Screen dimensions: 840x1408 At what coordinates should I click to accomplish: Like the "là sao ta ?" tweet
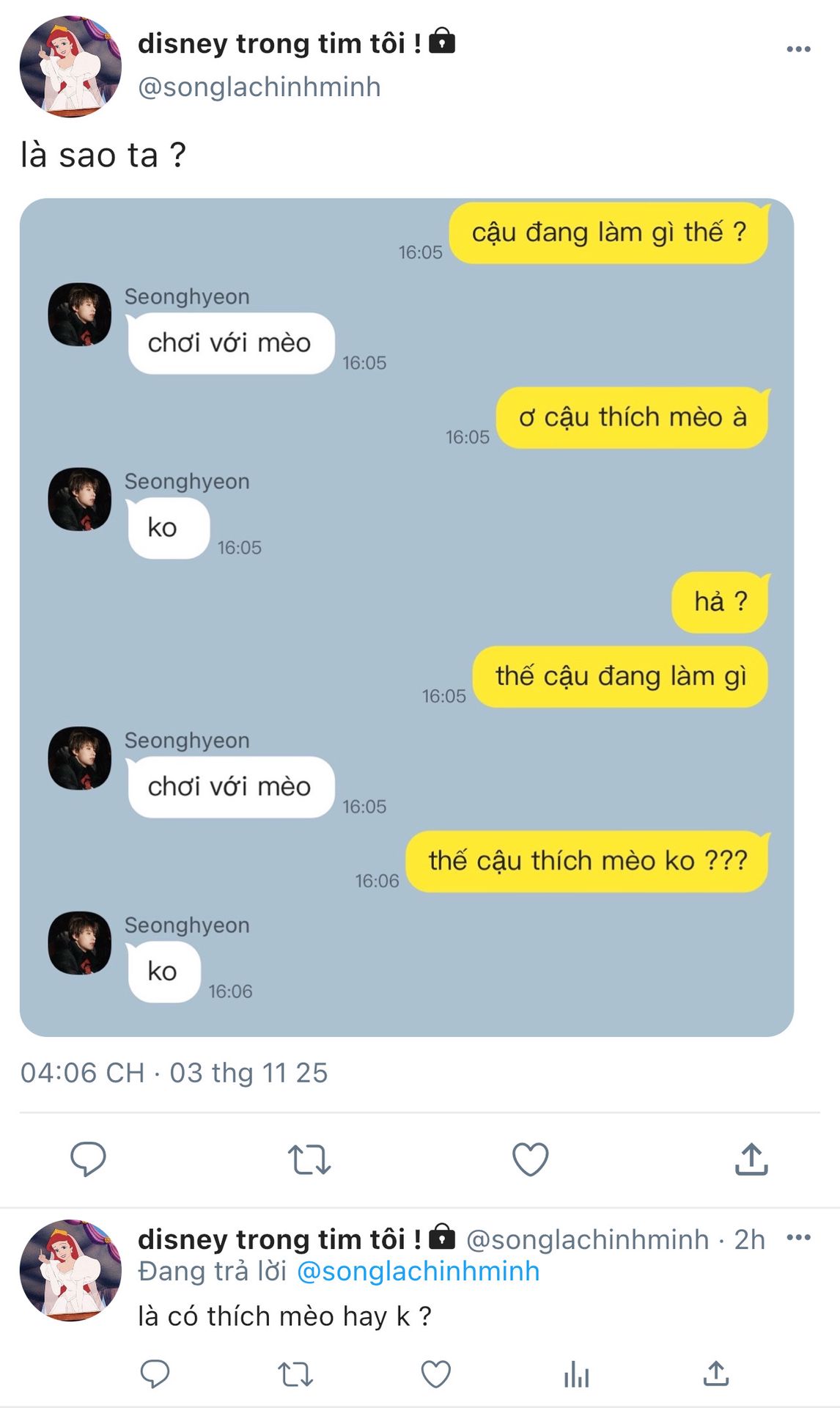pyautogui.click(x=530, y=1159)
